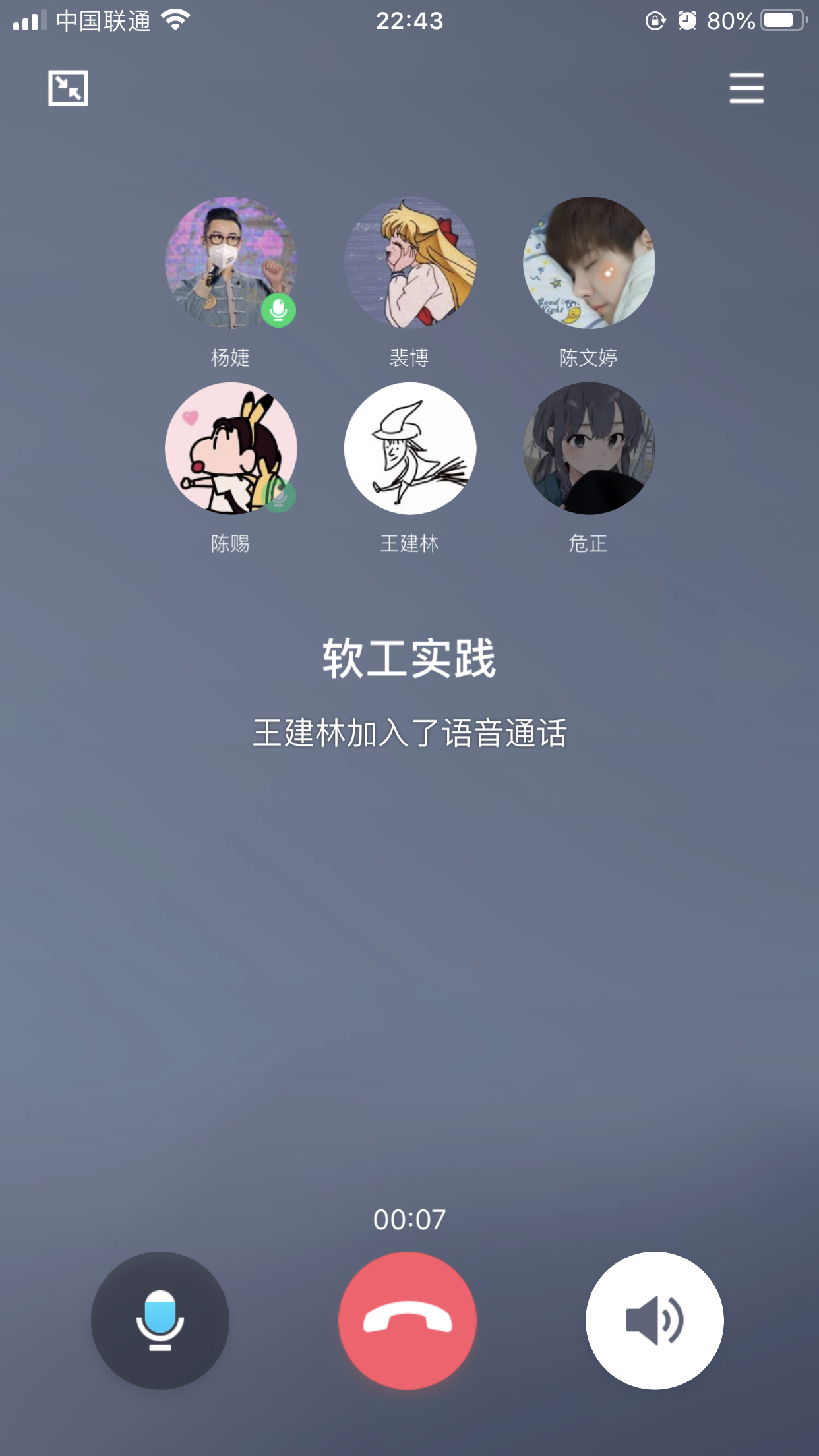View 陈文婷's profile picture
The width and height of the screenshot is (819, 1456).
[589, 262]
